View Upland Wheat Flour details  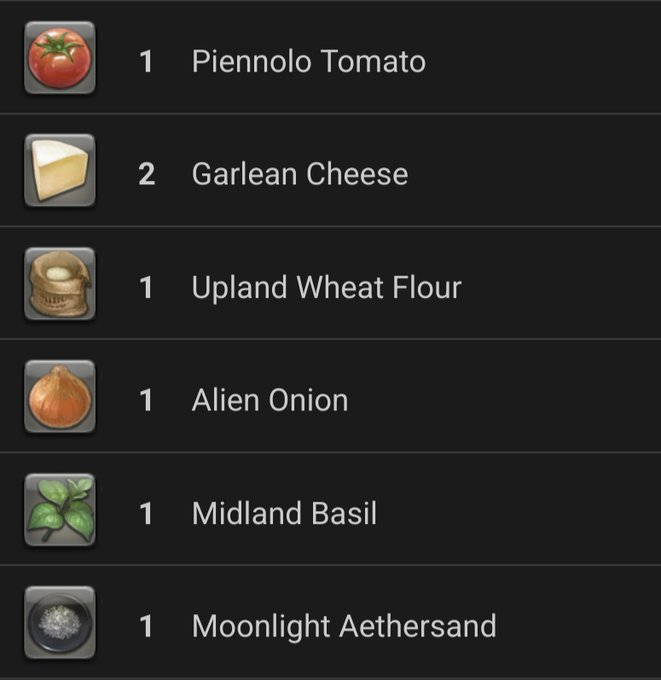pos(326,288)
